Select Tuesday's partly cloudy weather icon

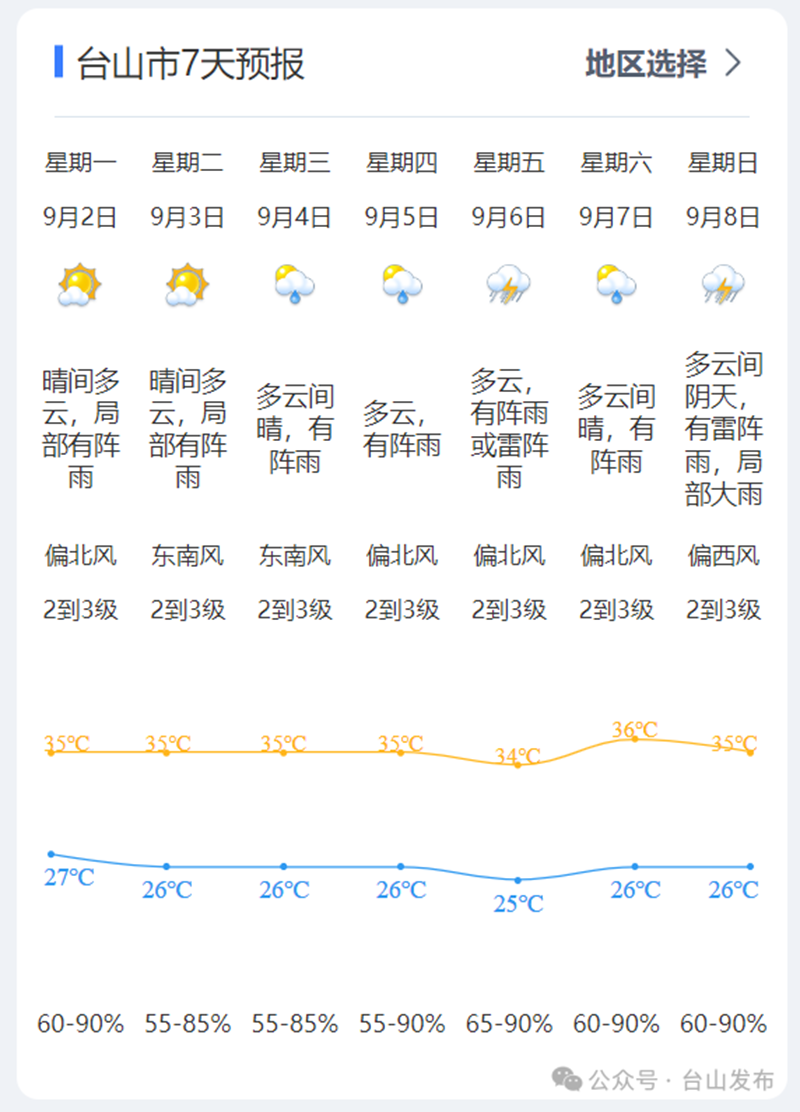click(188, 285)
